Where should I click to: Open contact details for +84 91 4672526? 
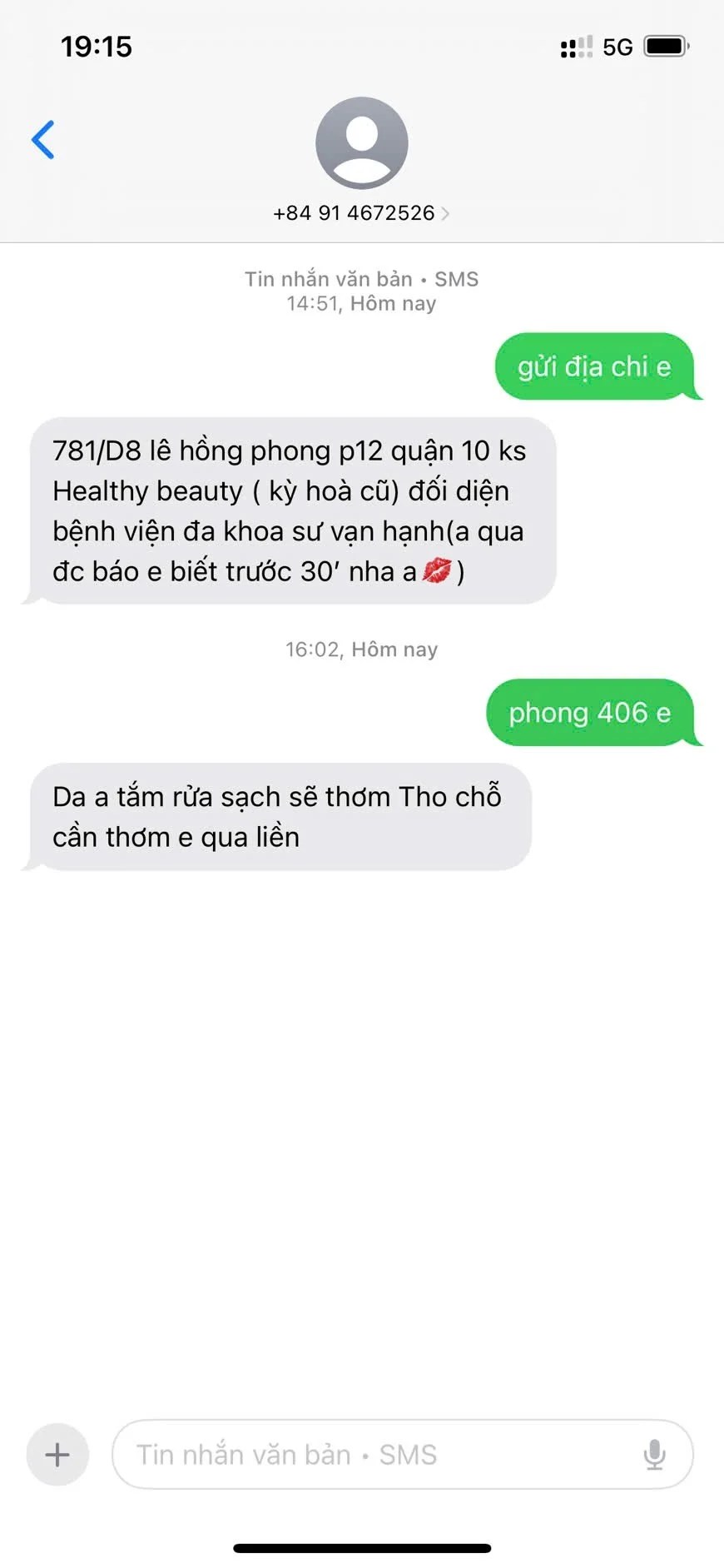pyautogui.click(x=361, y=212)
